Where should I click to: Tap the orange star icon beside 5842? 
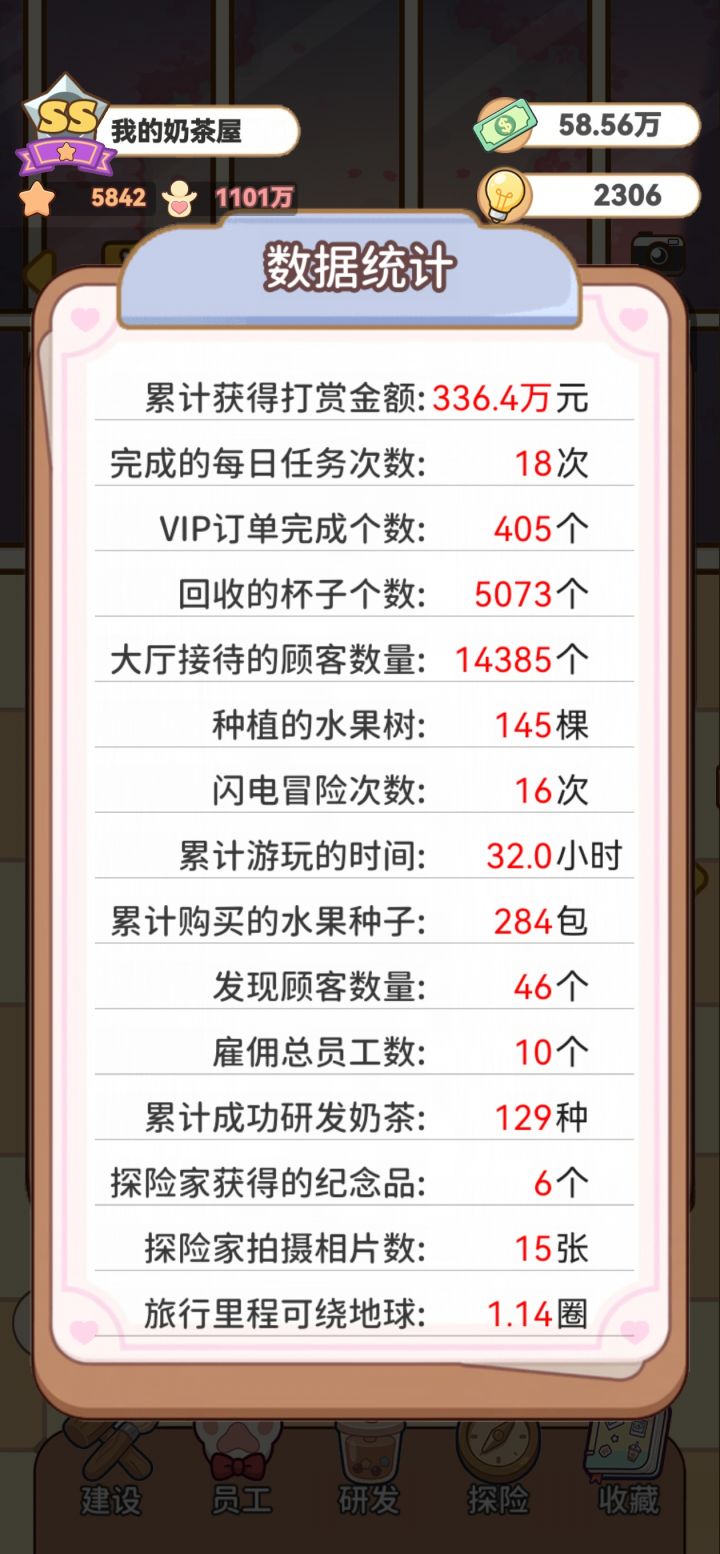click(37, 199)
